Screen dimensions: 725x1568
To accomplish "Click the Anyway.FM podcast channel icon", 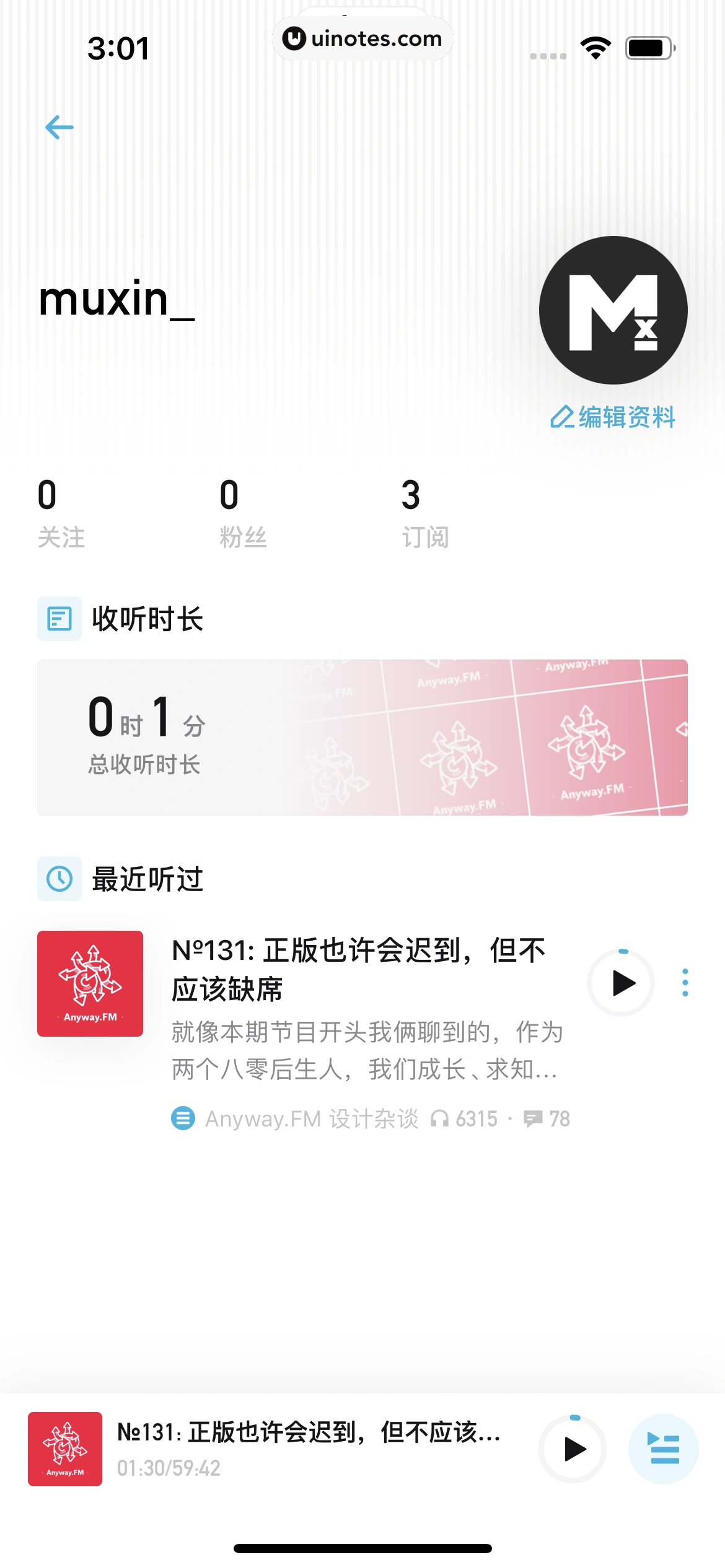I will point(183,1118).
